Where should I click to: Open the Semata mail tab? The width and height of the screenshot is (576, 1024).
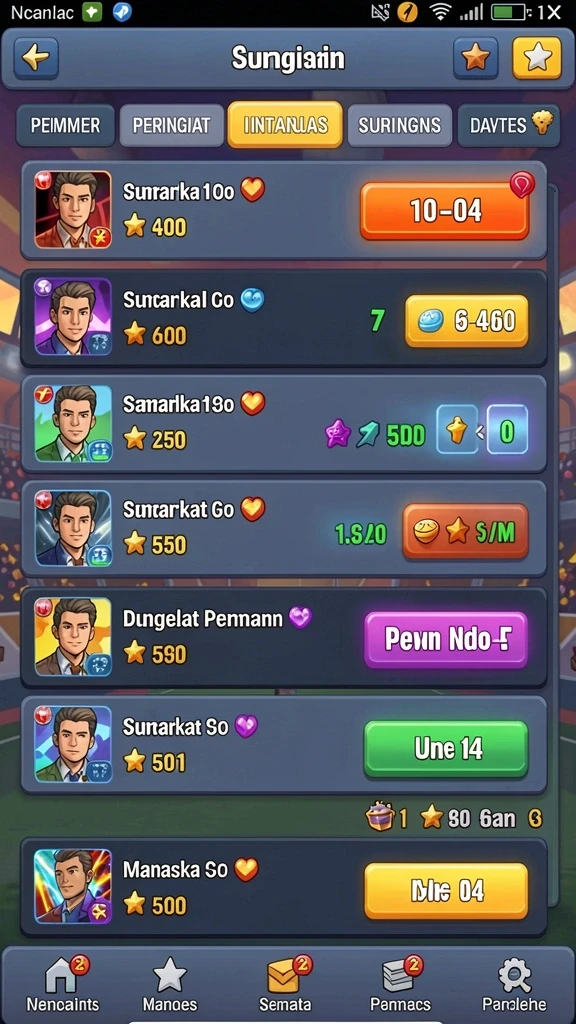(x=285, y=985)
